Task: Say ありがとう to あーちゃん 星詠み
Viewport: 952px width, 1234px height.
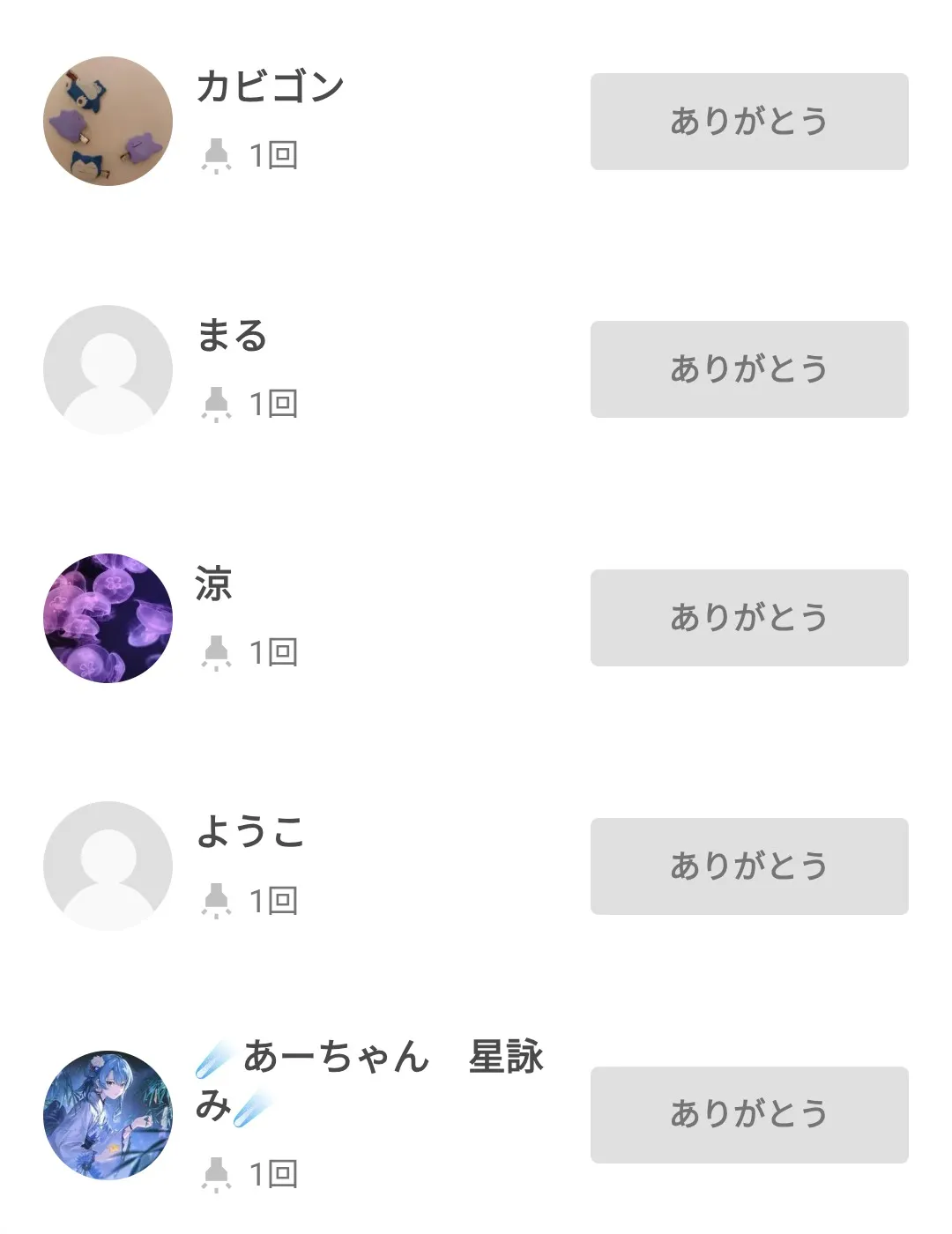Action: (x=749, y=1115)
